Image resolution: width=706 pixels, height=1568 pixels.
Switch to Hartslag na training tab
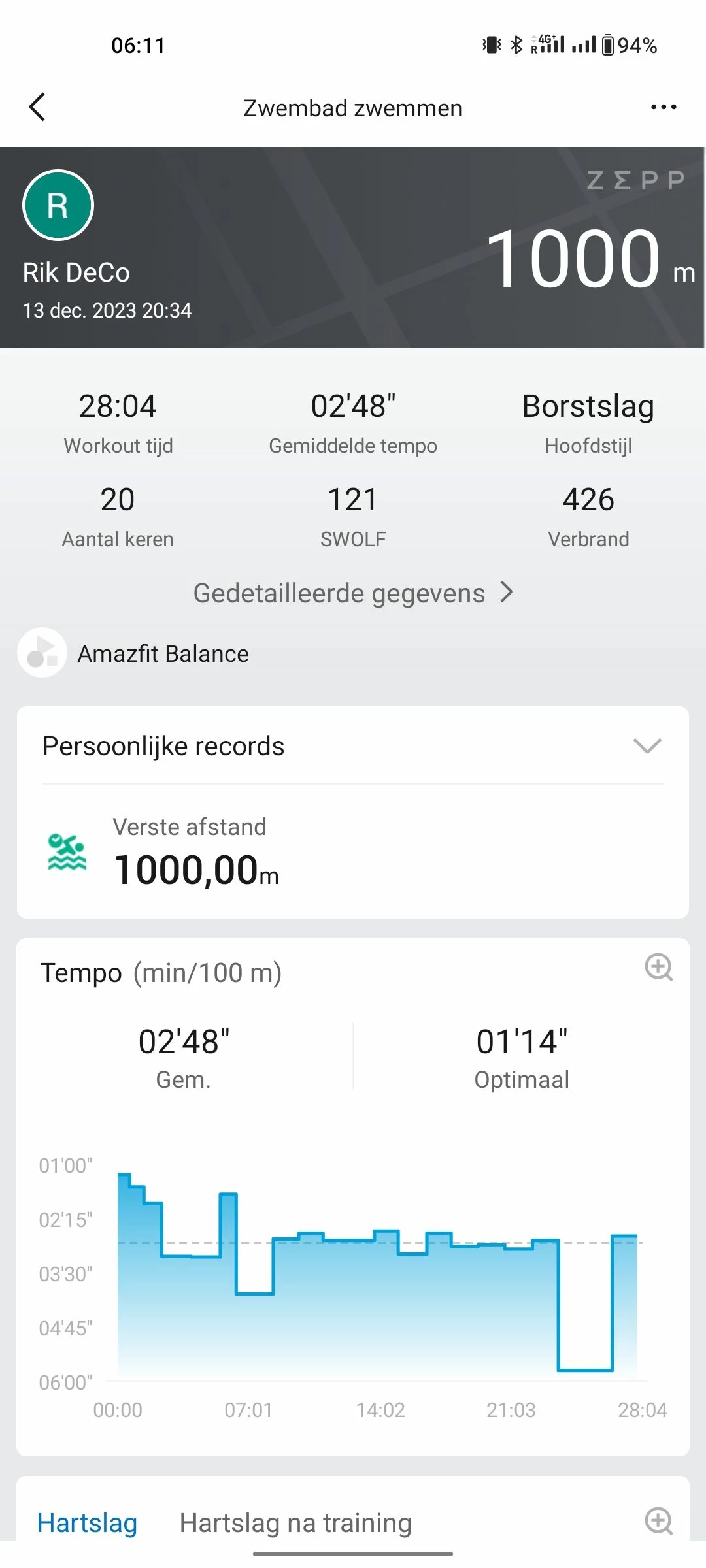[295, 1523]
